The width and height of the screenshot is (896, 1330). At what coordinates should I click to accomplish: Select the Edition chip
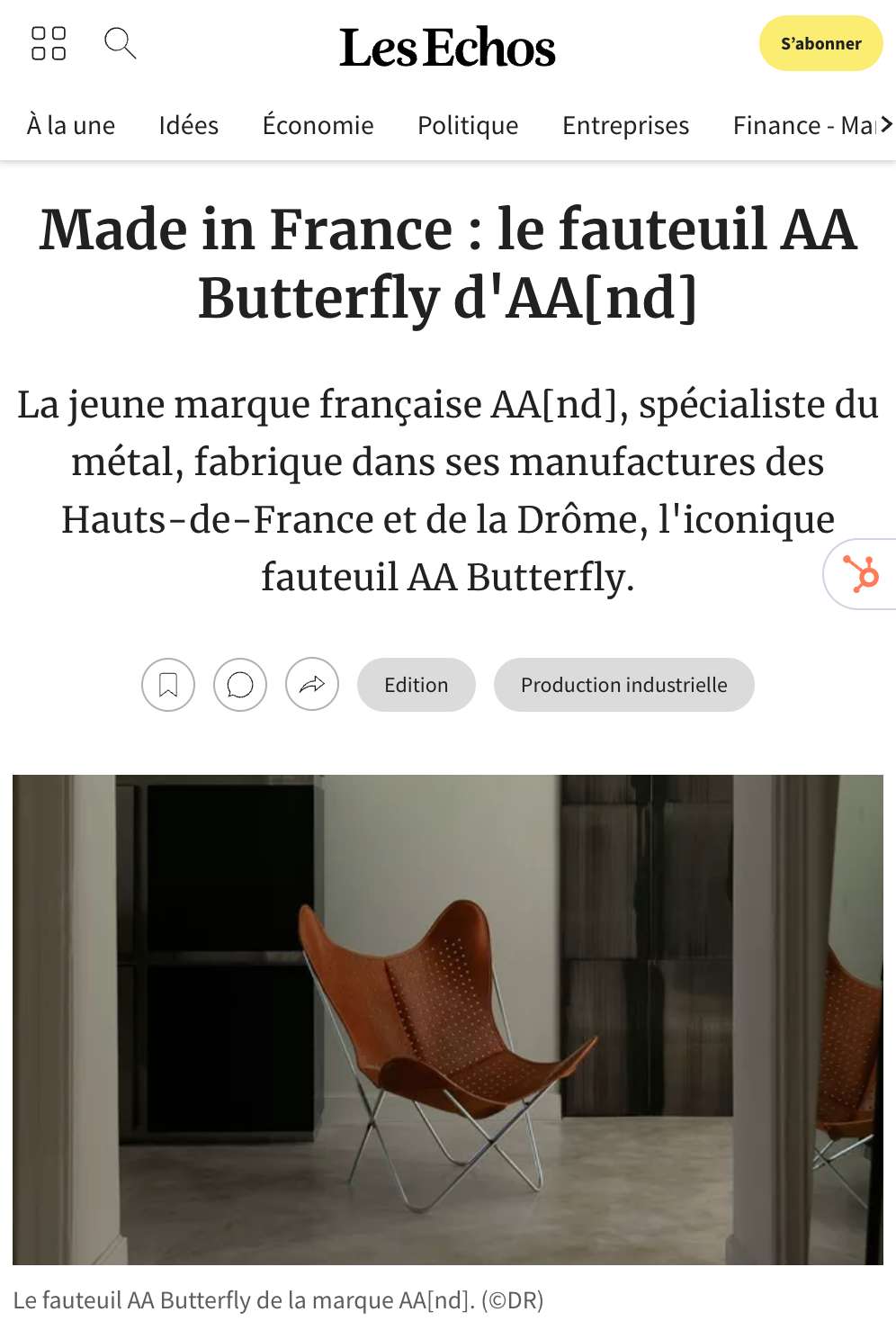[416, 685]
